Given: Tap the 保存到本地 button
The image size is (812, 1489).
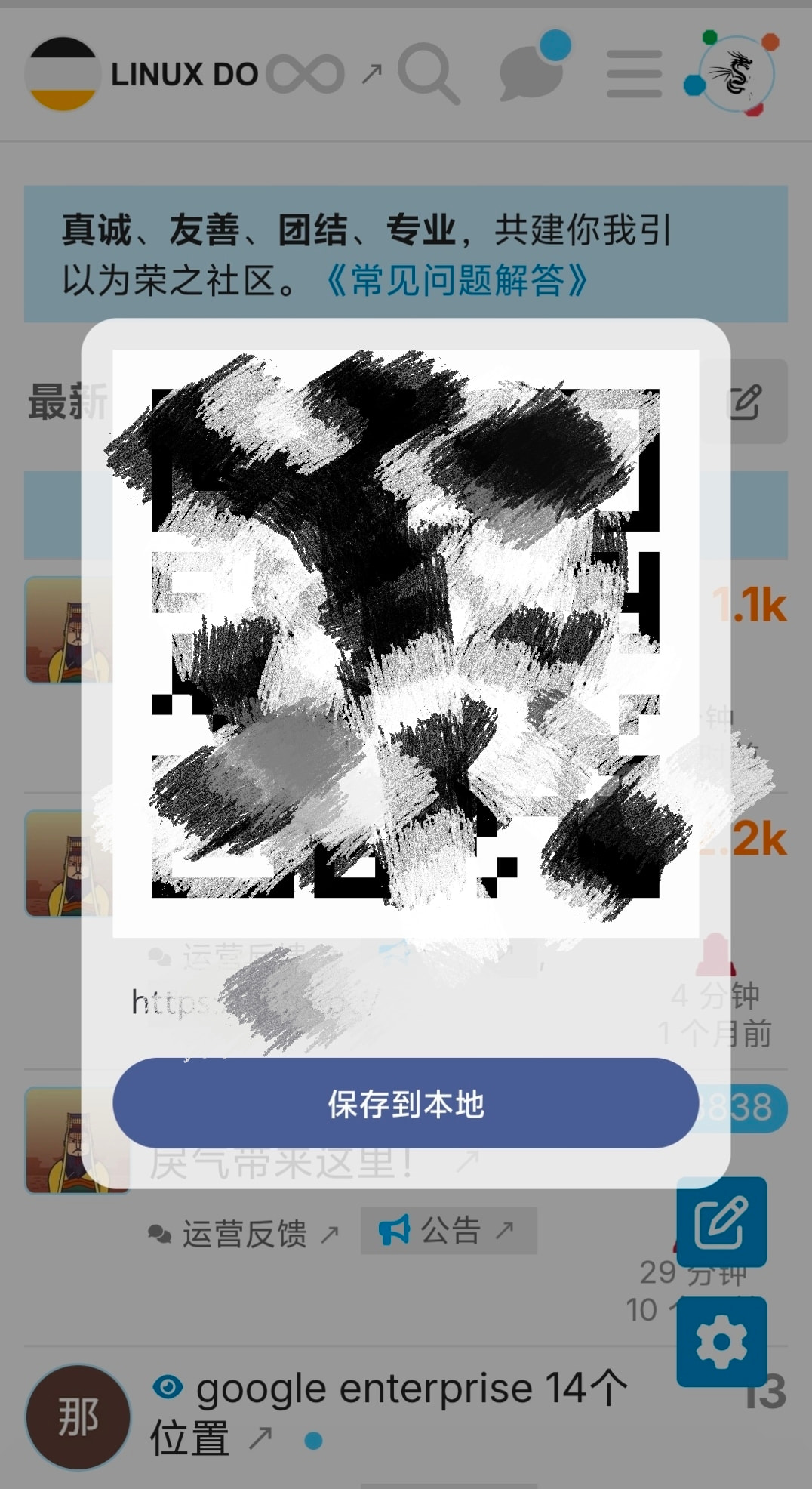Looking at the screenshot, I should click(x=405, y=1103).
